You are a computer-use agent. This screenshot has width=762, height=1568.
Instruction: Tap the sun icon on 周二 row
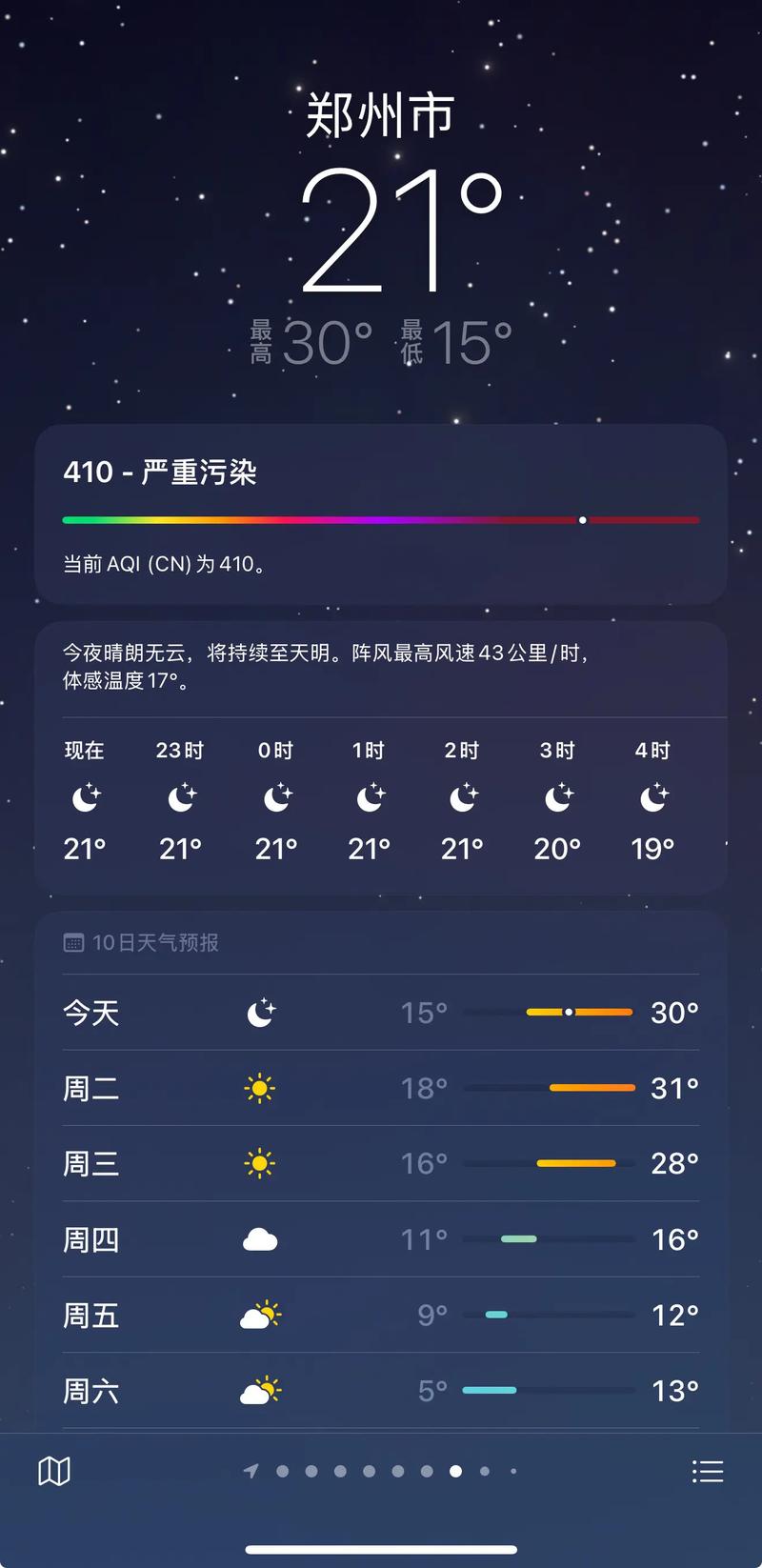coord(260,1087)
